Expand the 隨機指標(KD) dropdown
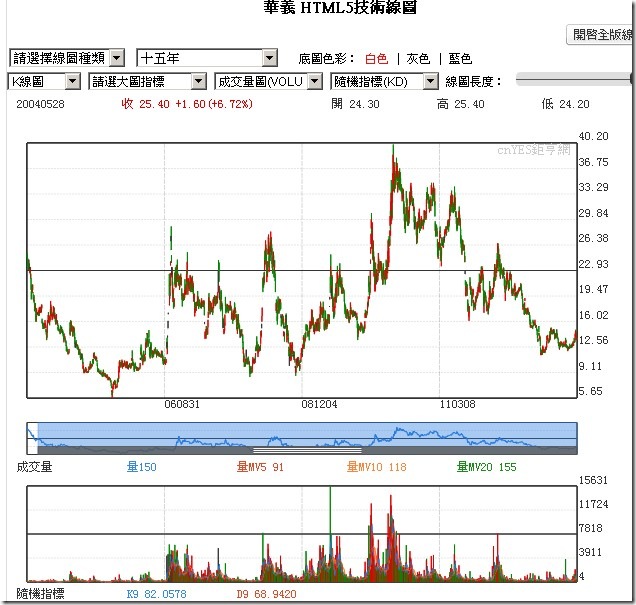The height and width of the screenshot is (605, 636). (x=385, y=81)
